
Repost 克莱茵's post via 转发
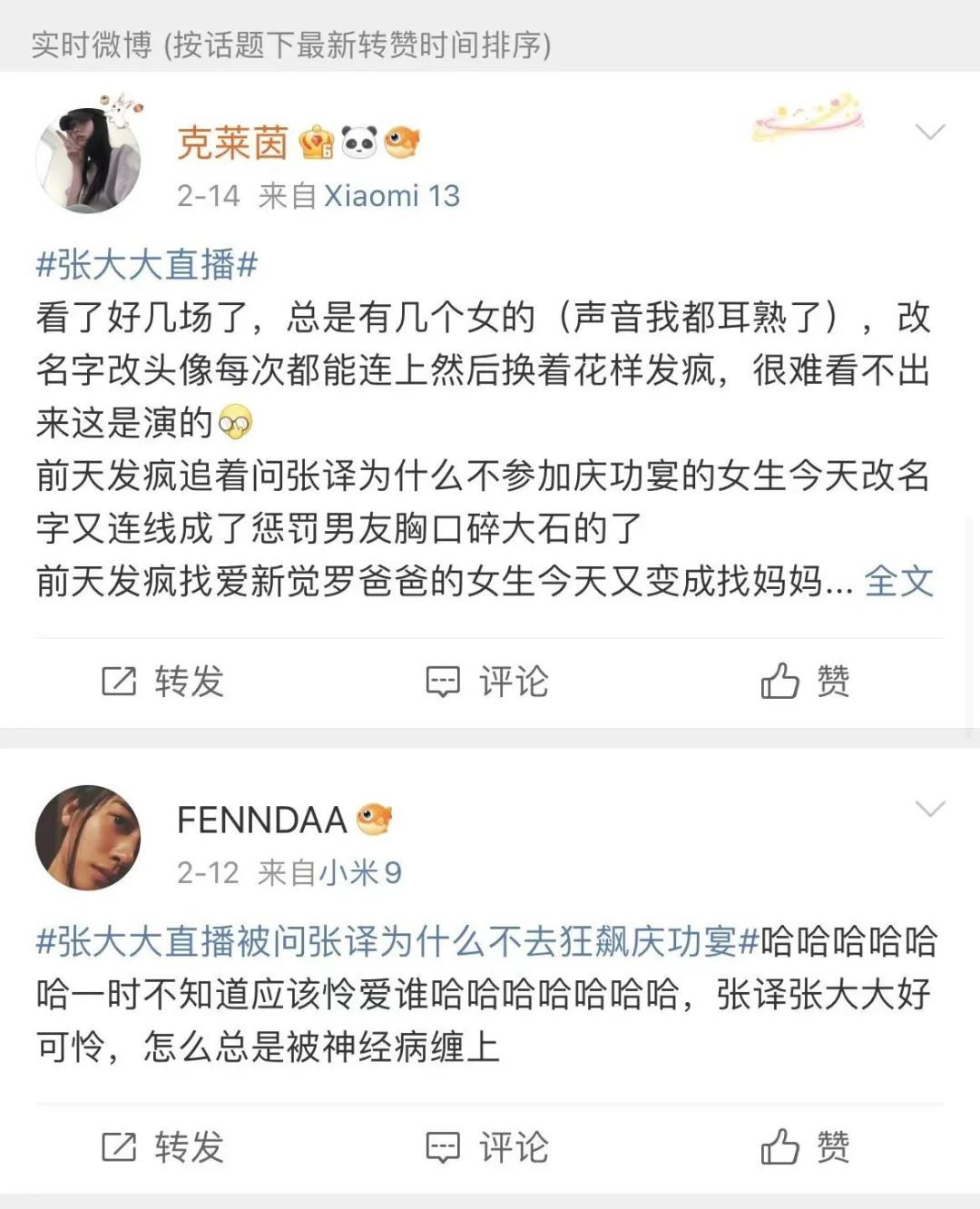tap(163, 681)
